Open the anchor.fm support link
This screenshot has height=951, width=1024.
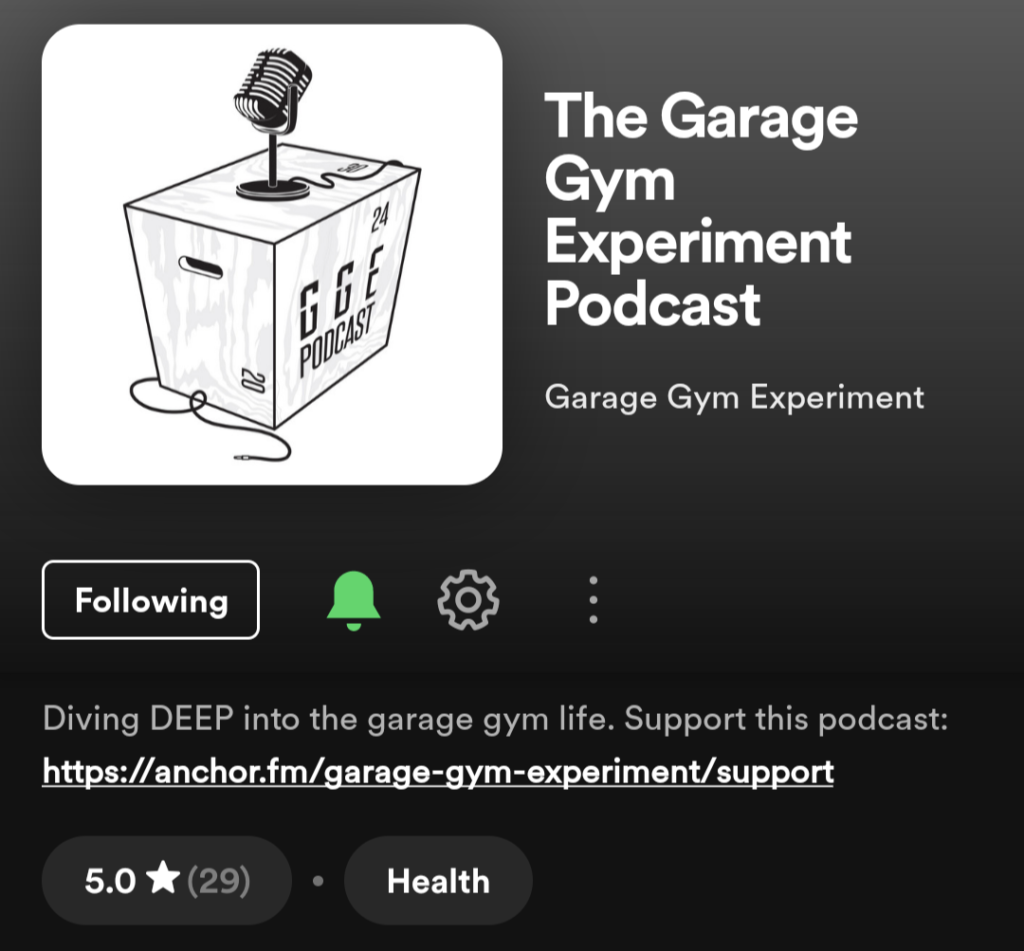coord(438,771)
